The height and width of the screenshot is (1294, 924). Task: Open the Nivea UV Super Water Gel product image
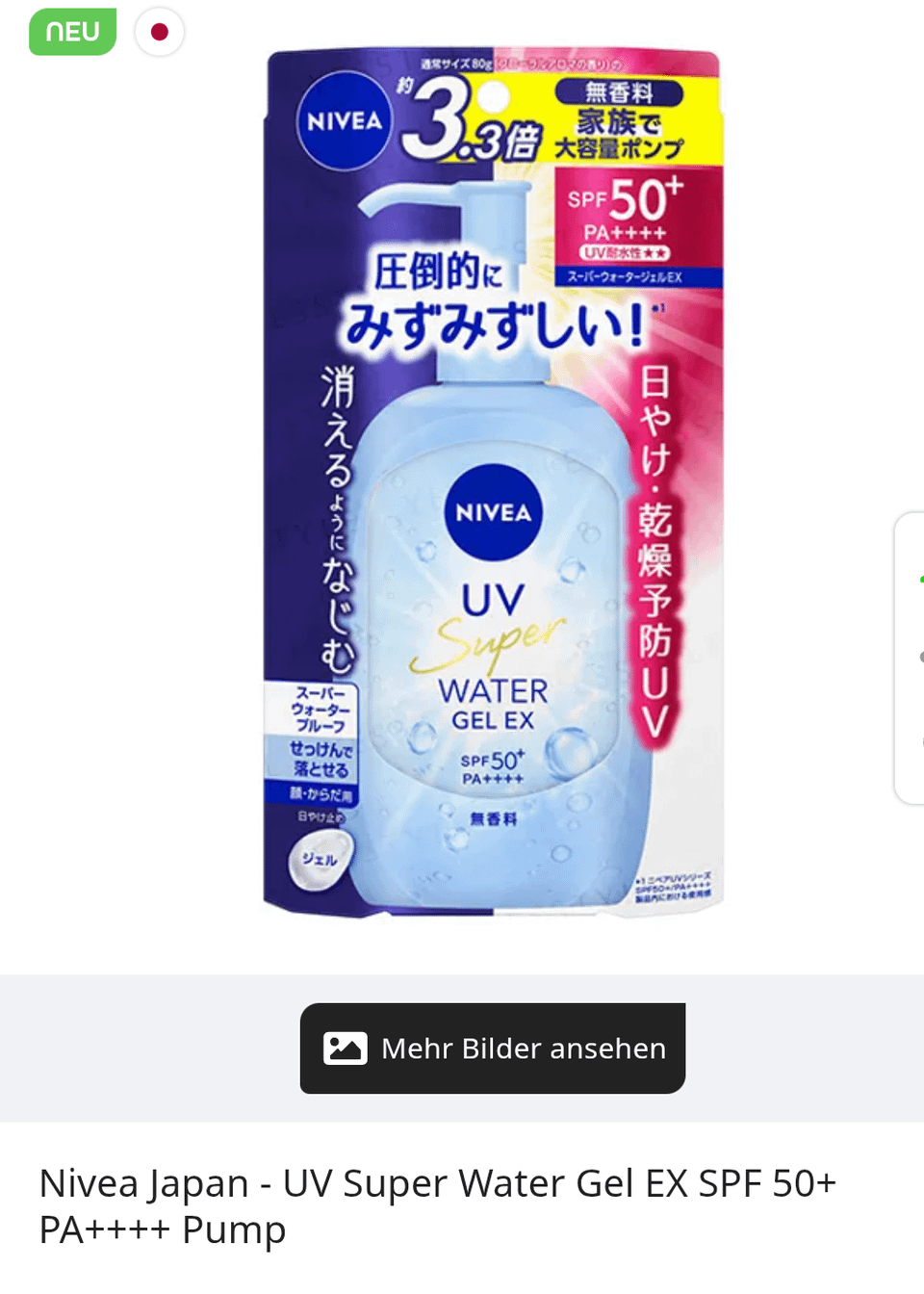pyautogui.click(x=493, y=481)
